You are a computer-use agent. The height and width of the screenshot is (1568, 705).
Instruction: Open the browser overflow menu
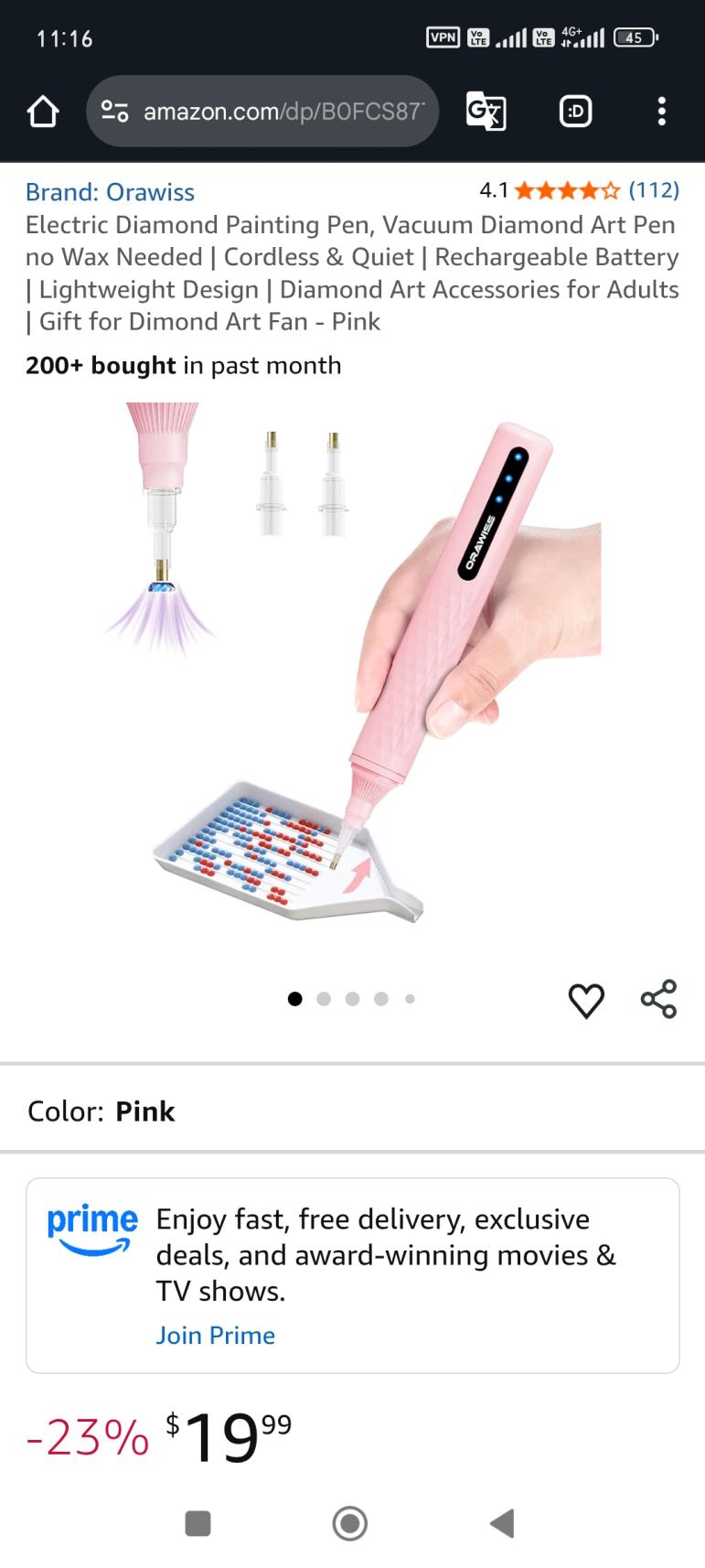pyautogui.click(x=661, y=112)
